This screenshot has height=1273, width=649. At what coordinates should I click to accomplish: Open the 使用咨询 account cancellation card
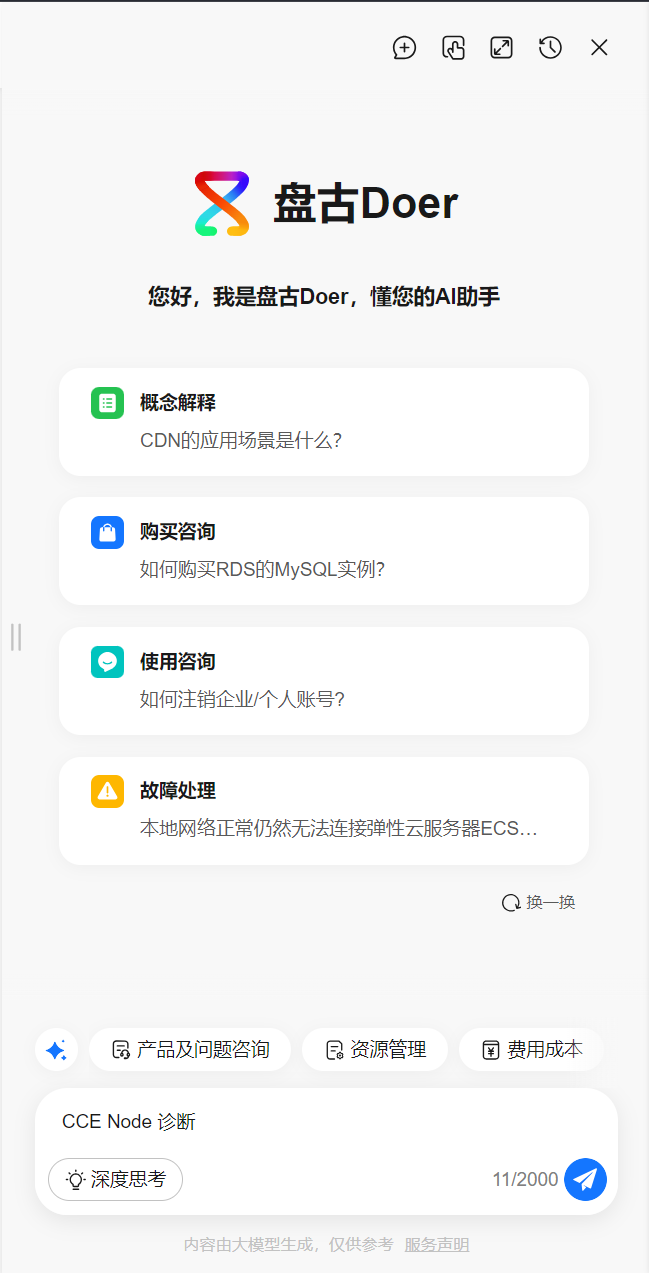324,680
